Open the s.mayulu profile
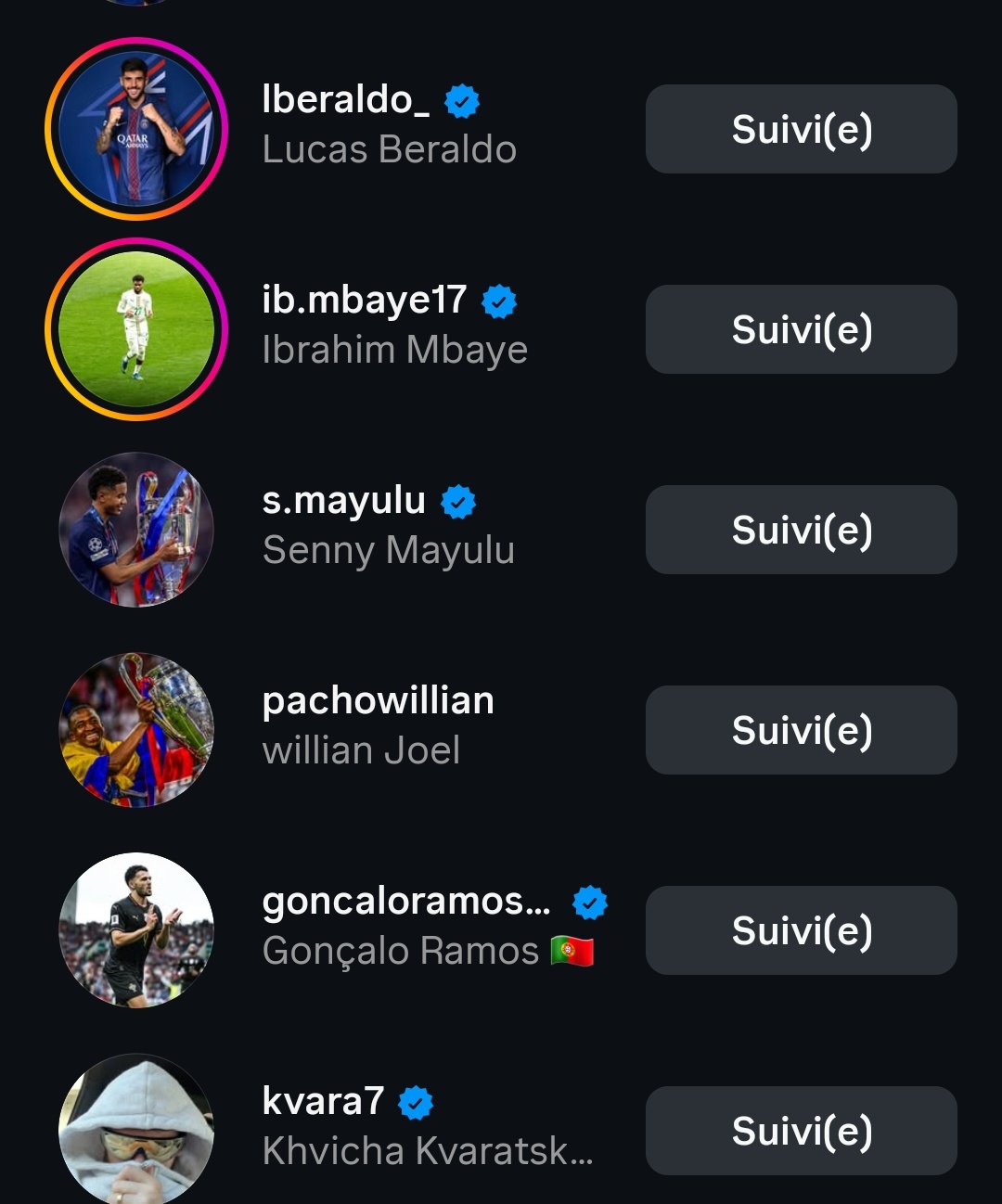 tap(343, 502)
